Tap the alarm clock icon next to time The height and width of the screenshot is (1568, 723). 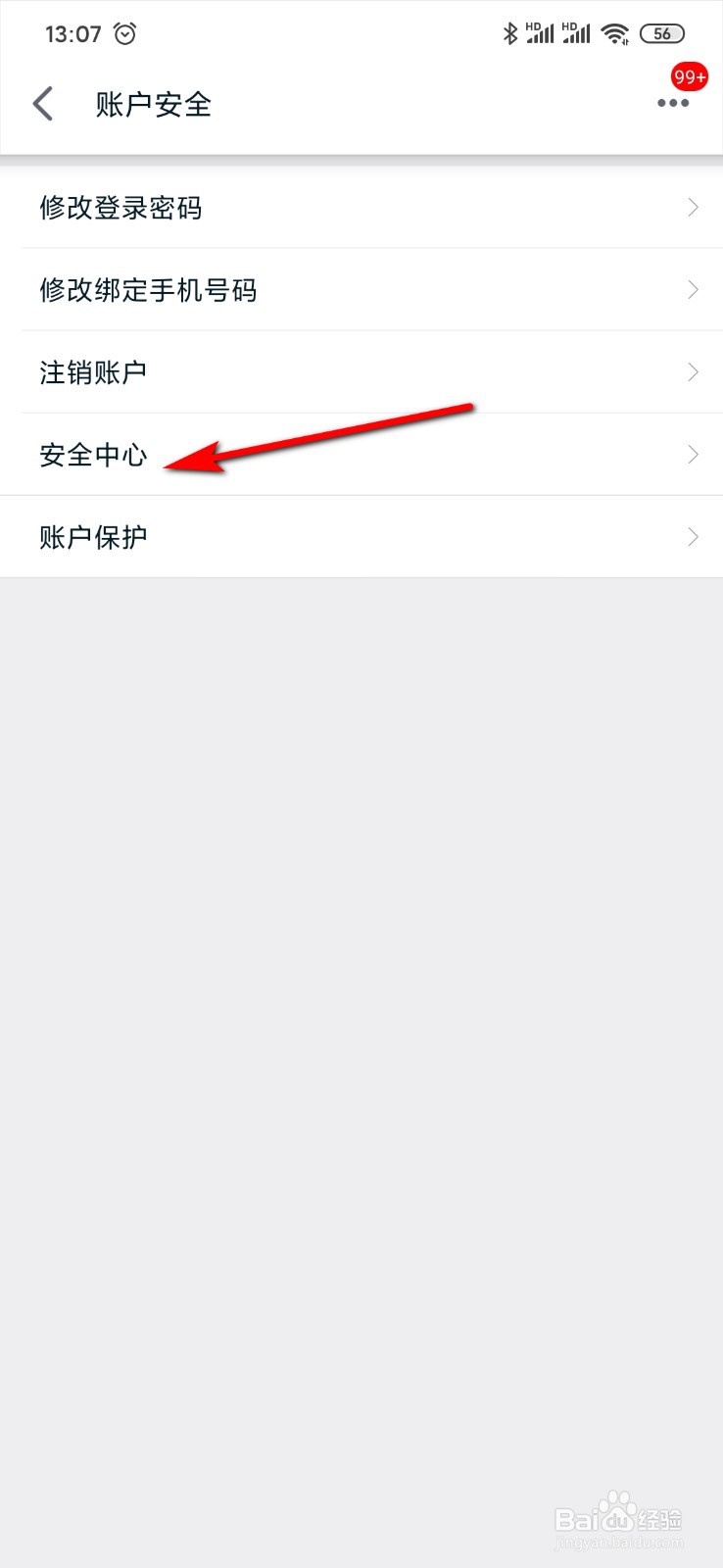(124, 33)
